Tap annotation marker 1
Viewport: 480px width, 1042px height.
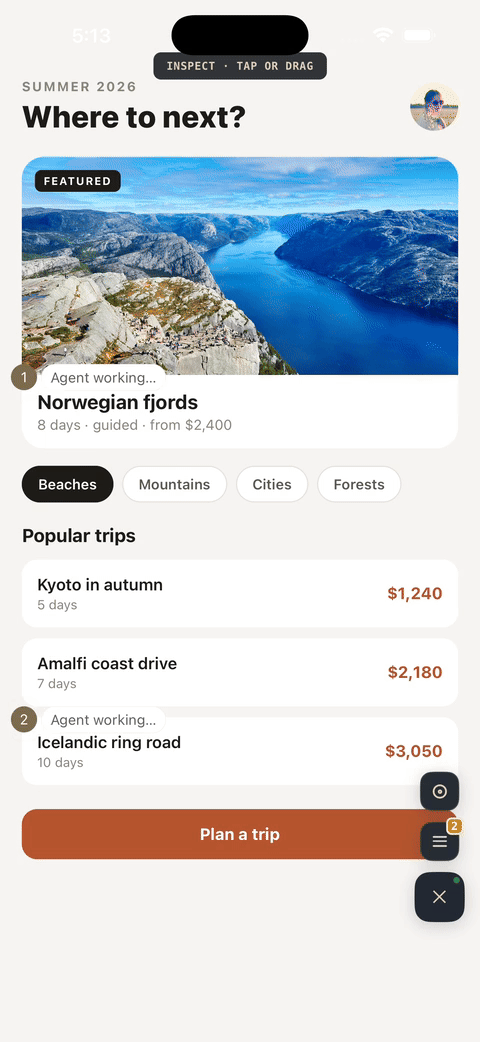(x=24, y=377)
